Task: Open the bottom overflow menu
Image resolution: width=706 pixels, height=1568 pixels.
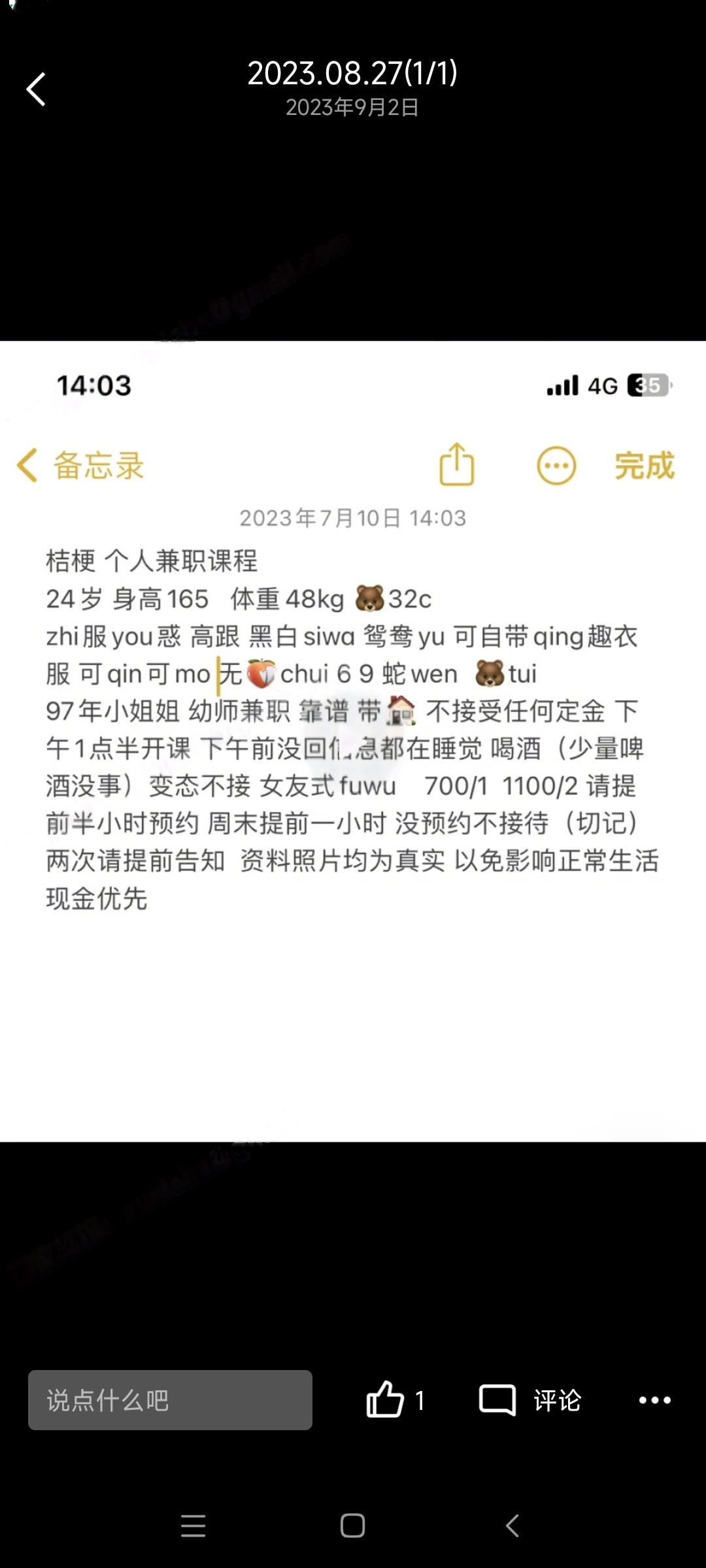Action: click(654, 1400)
